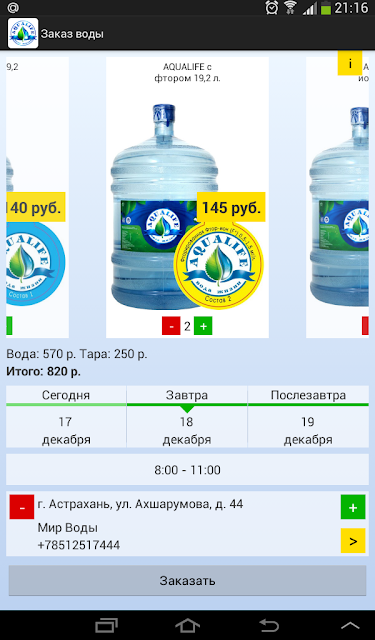Add a new address with green plus
The width and height of the screenshot is (375, 640).
pyautogui.click(x=353, y=507)
